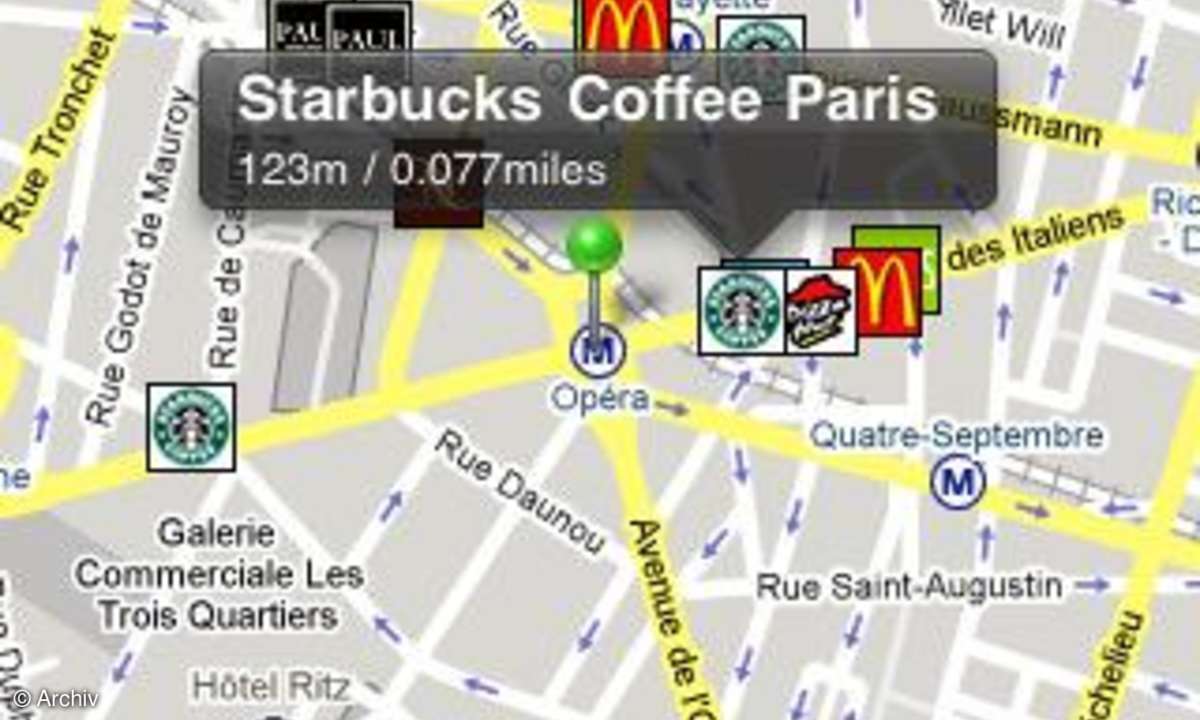The width and height of the screenshot is (1200, 720).
Task: Tap the Starbucks marker beside Pizza Hut
Action: coord(741,311)
